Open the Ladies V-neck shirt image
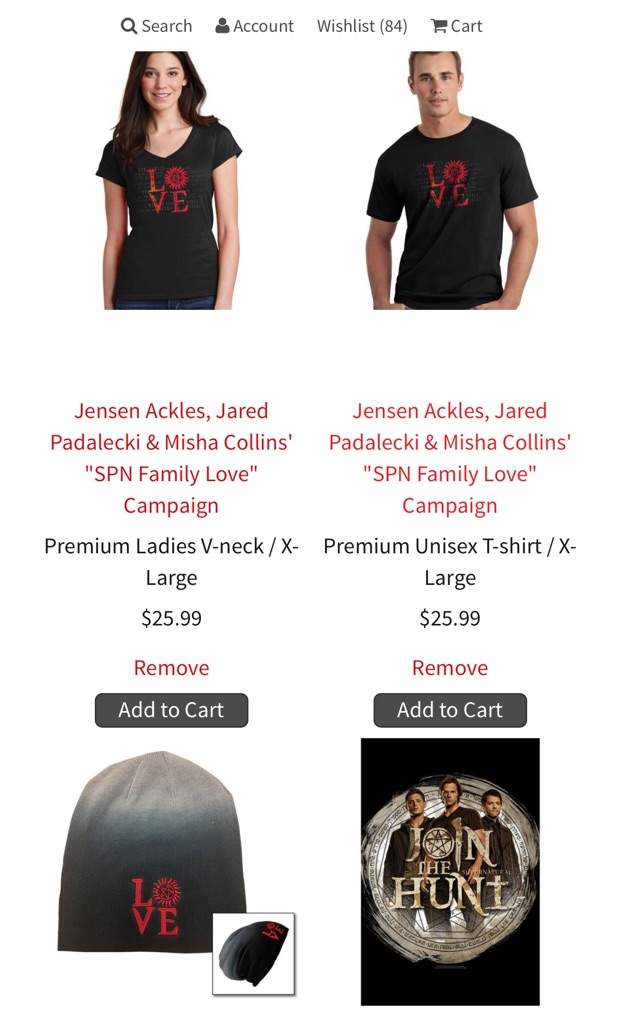The image size is (622, 1024). [x=170, y=180]
